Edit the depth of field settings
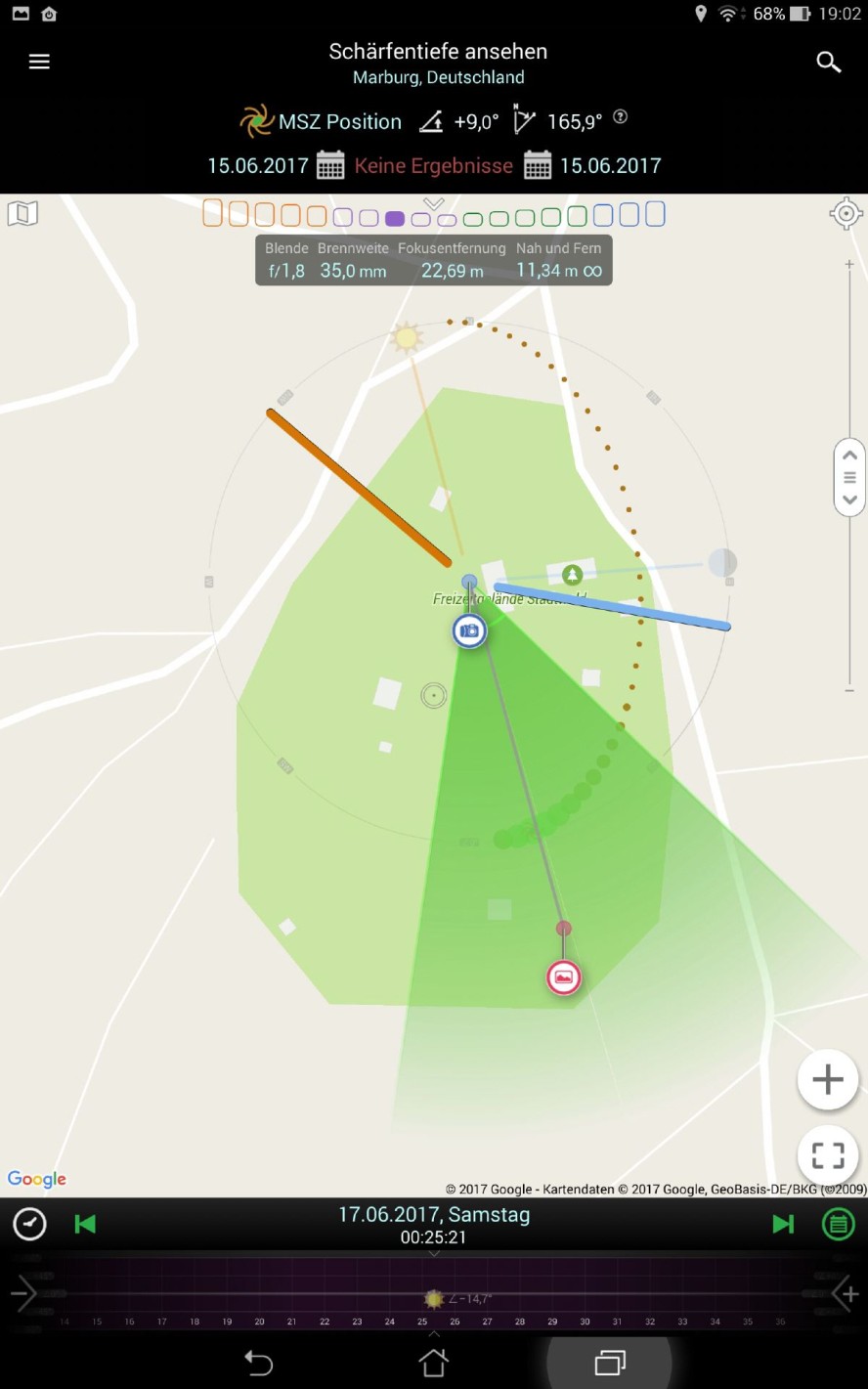 [x=433, y=260]
